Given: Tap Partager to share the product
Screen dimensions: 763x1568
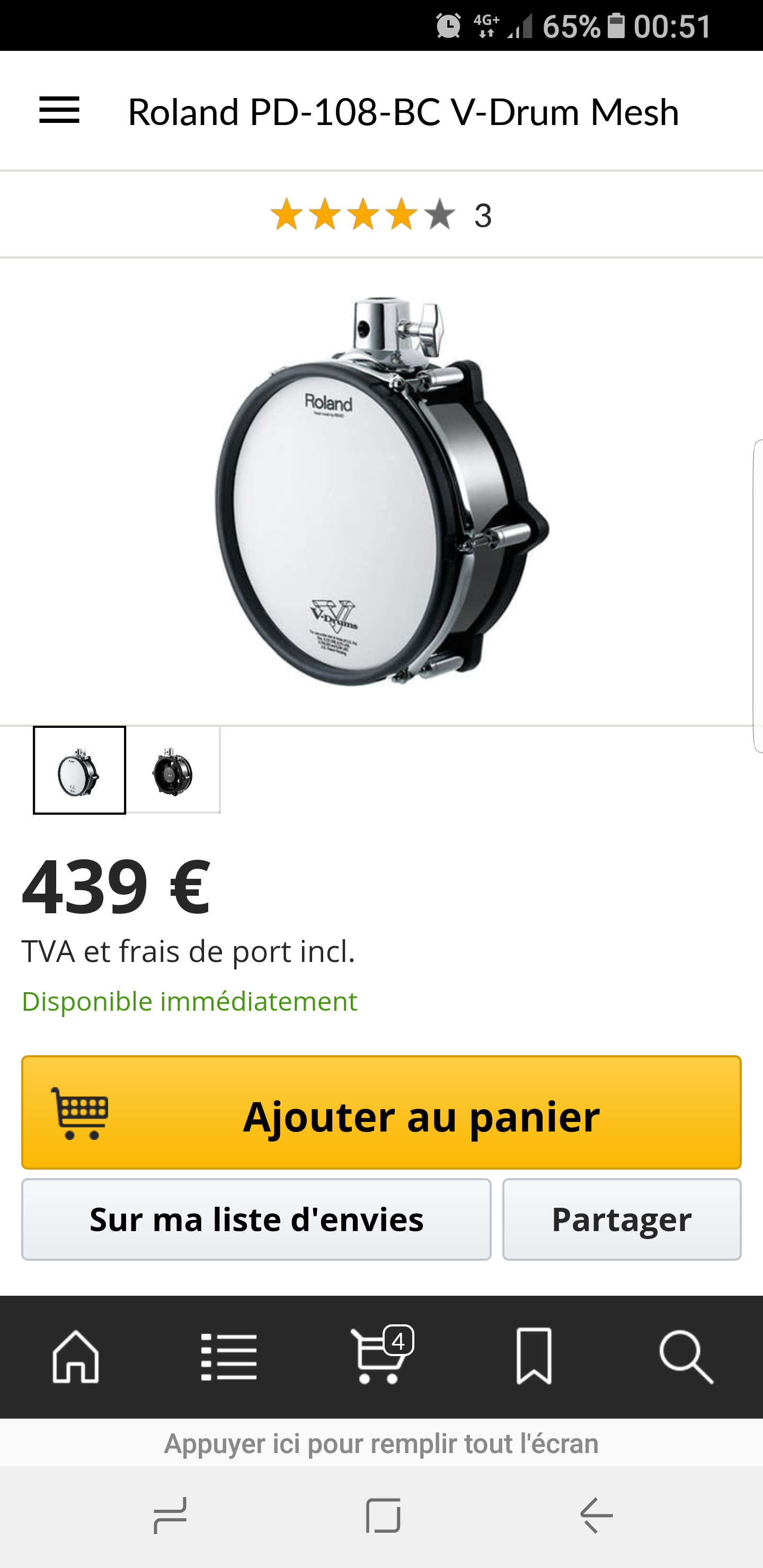Looking at the screenshot, I should [x=621, y=1219].
